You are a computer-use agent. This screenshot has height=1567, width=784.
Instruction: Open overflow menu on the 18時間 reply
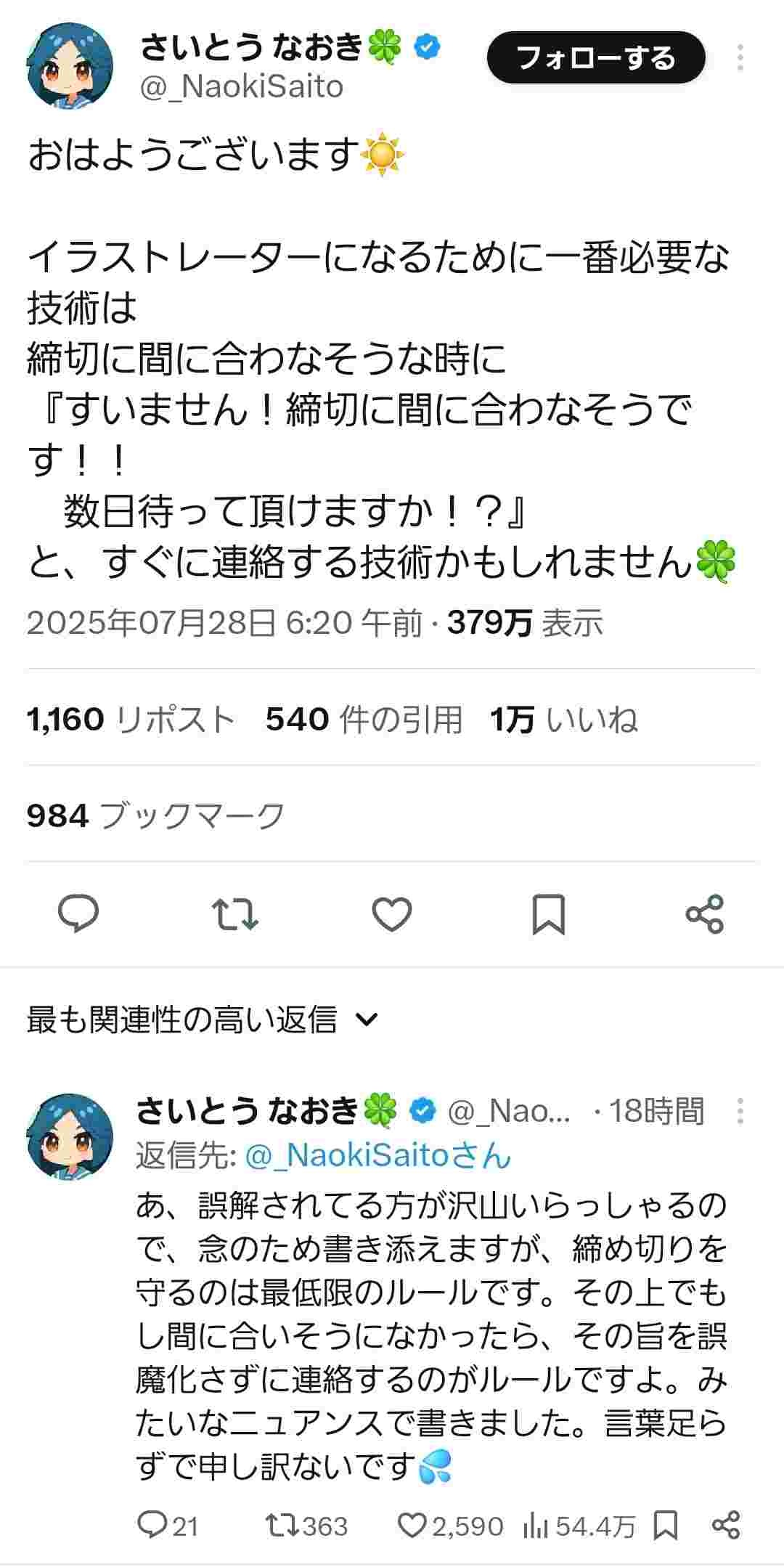(740, 1111)
